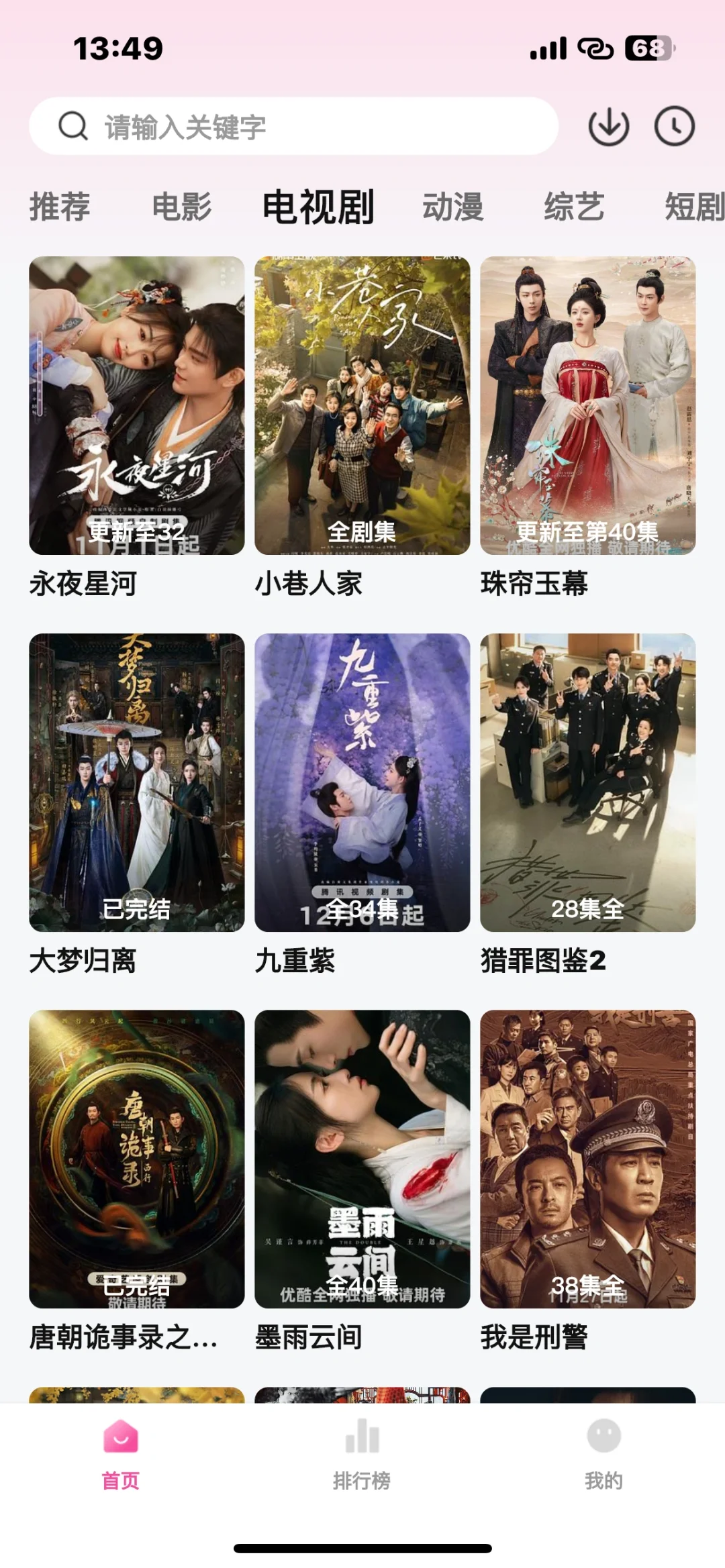Image resolution: width=725 pixels, height=1568 pixels.
Task: Open the drama 小巷人家
Action: 362,406
